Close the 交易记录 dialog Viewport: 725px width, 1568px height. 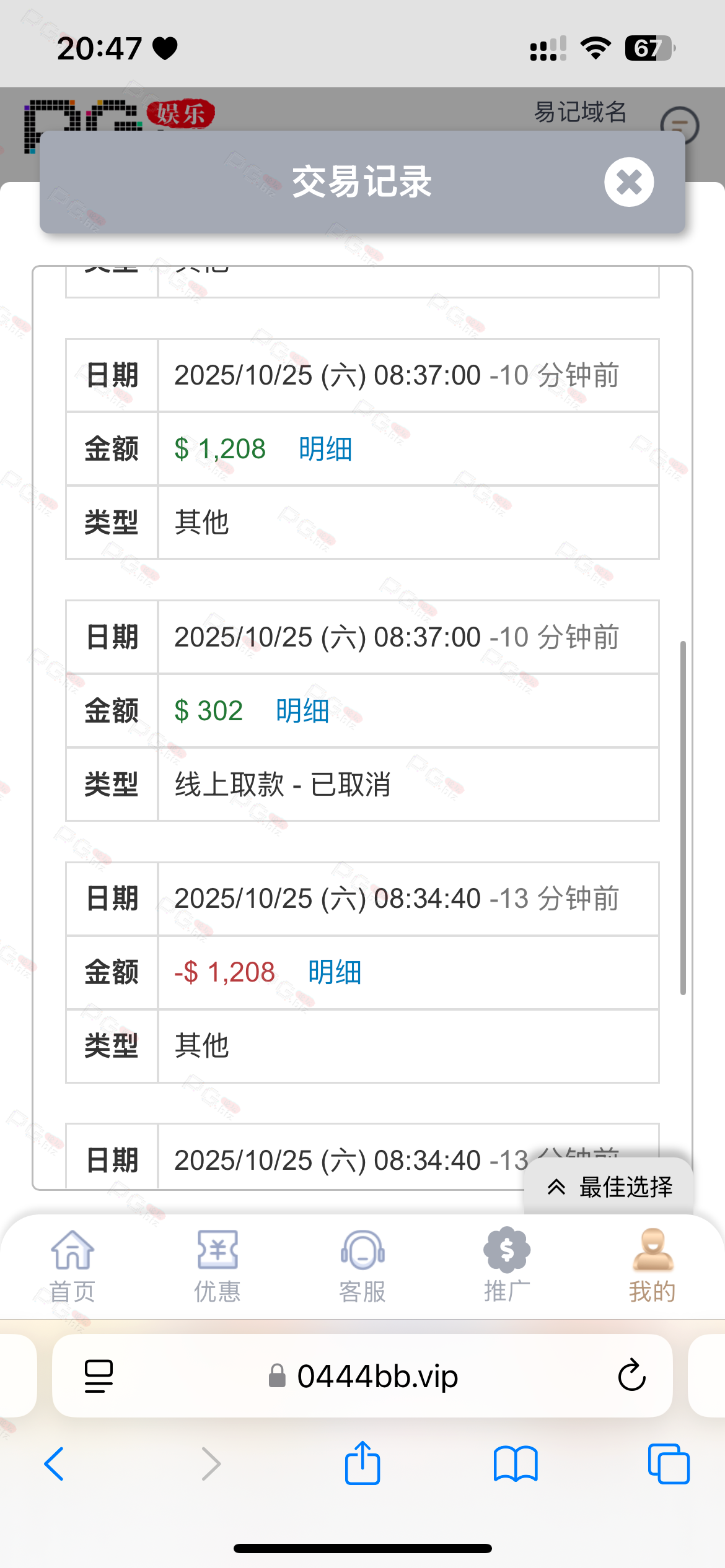tap(629, 182)
